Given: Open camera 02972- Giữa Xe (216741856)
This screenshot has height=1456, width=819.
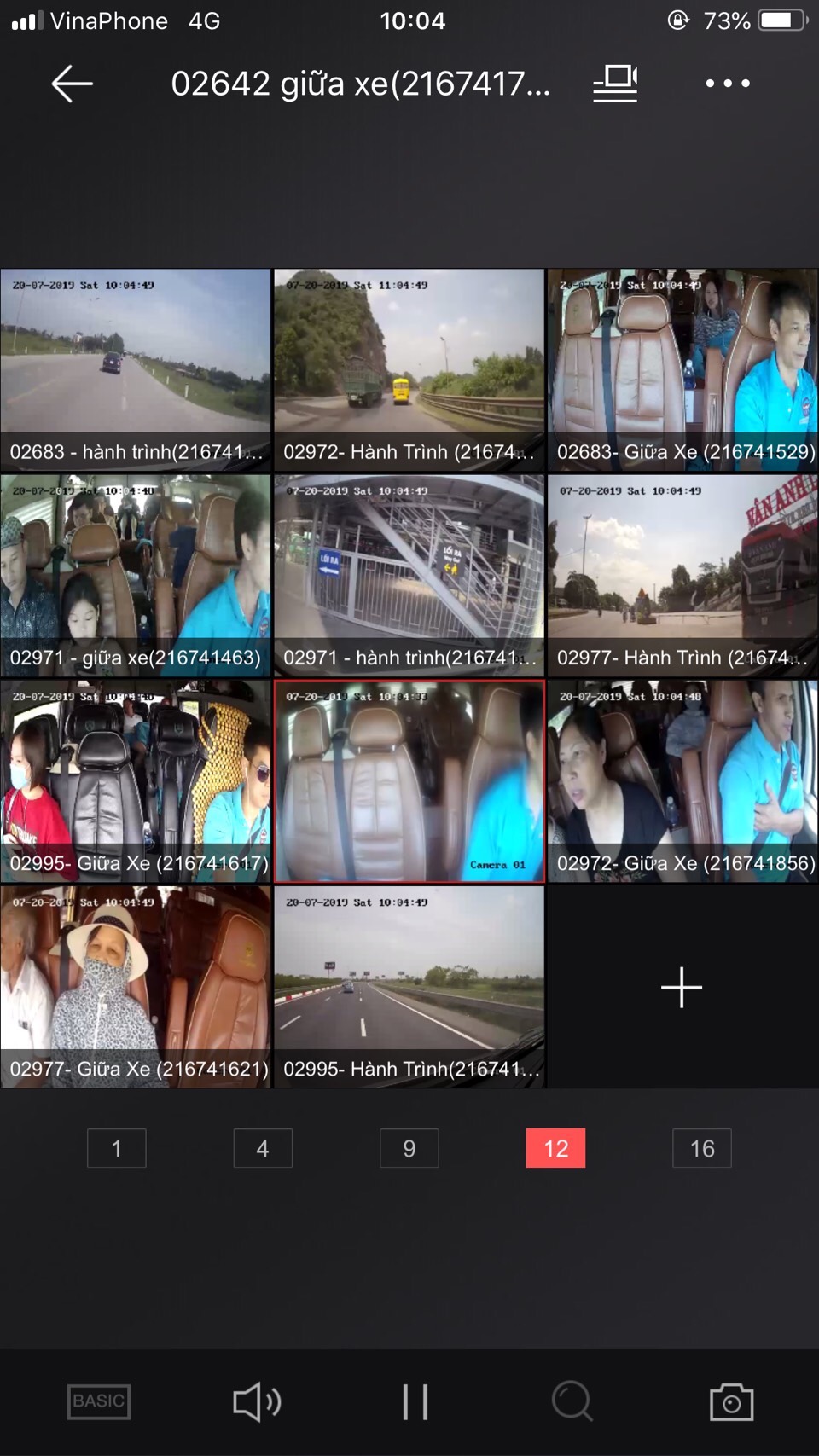Looking at the screenshot, I should [x=682, y=781].
